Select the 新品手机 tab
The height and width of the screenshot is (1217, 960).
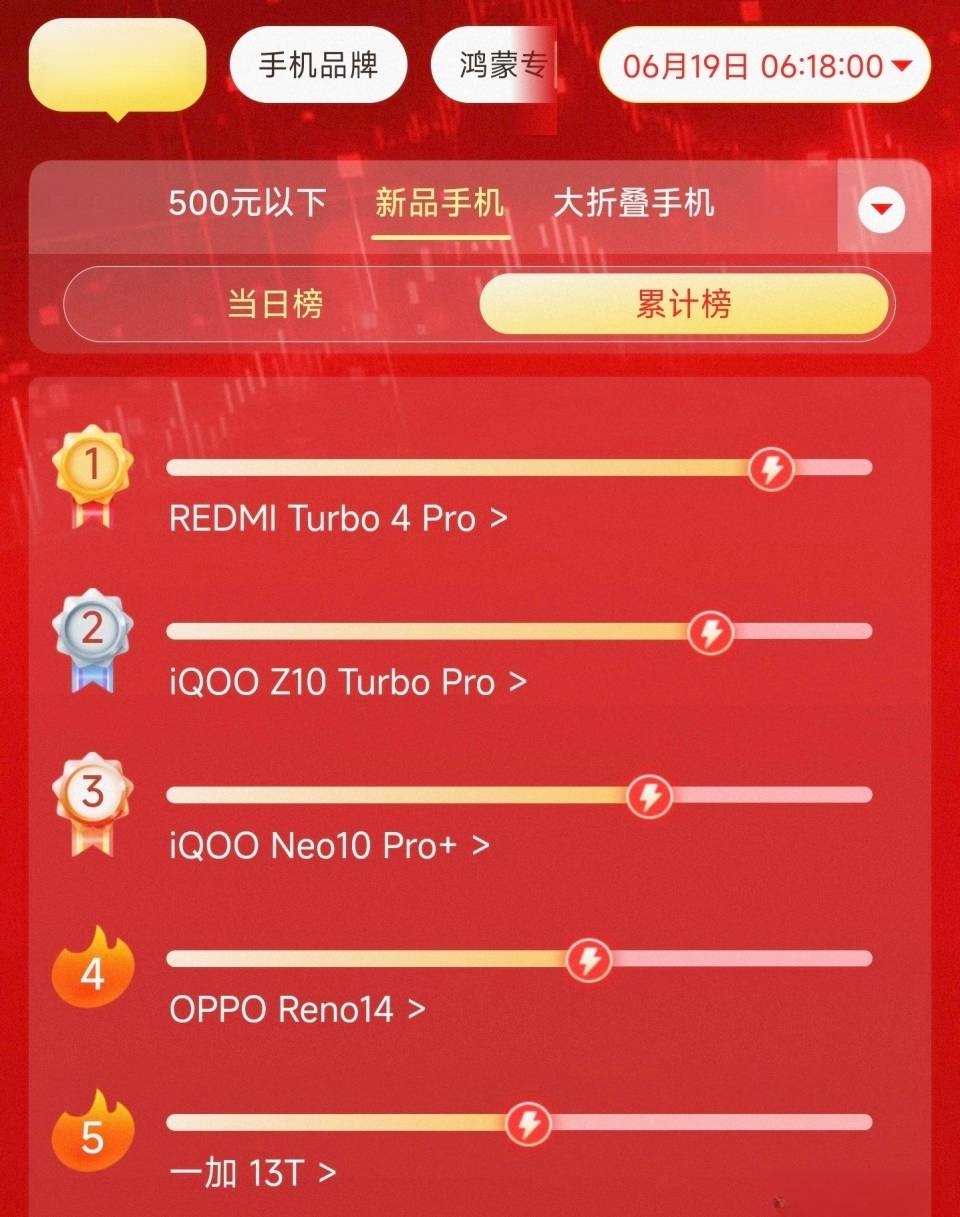(x=440, y=204)
